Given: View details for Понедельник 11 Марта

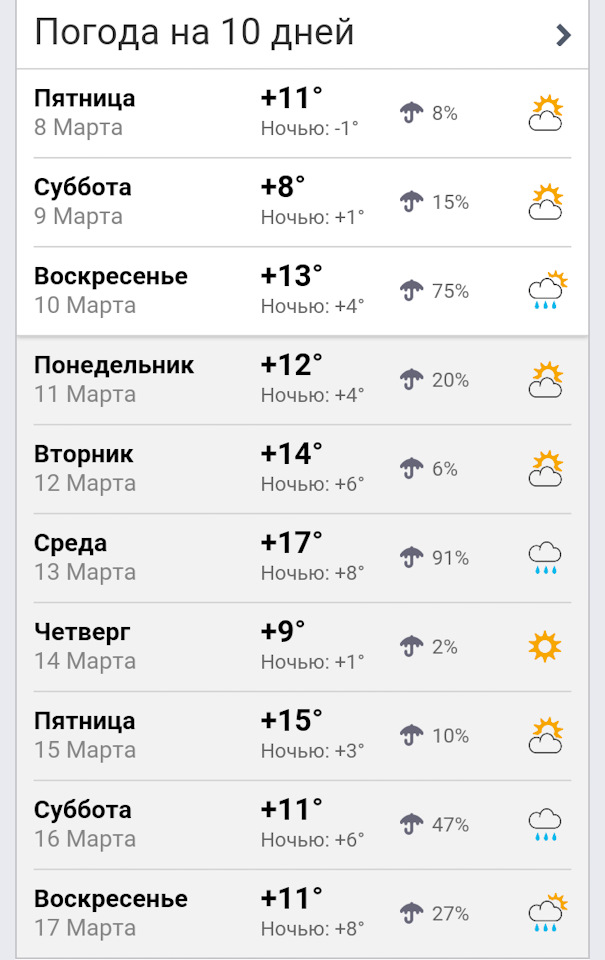Looking at the screenshot, I should [x=302, y=380].
